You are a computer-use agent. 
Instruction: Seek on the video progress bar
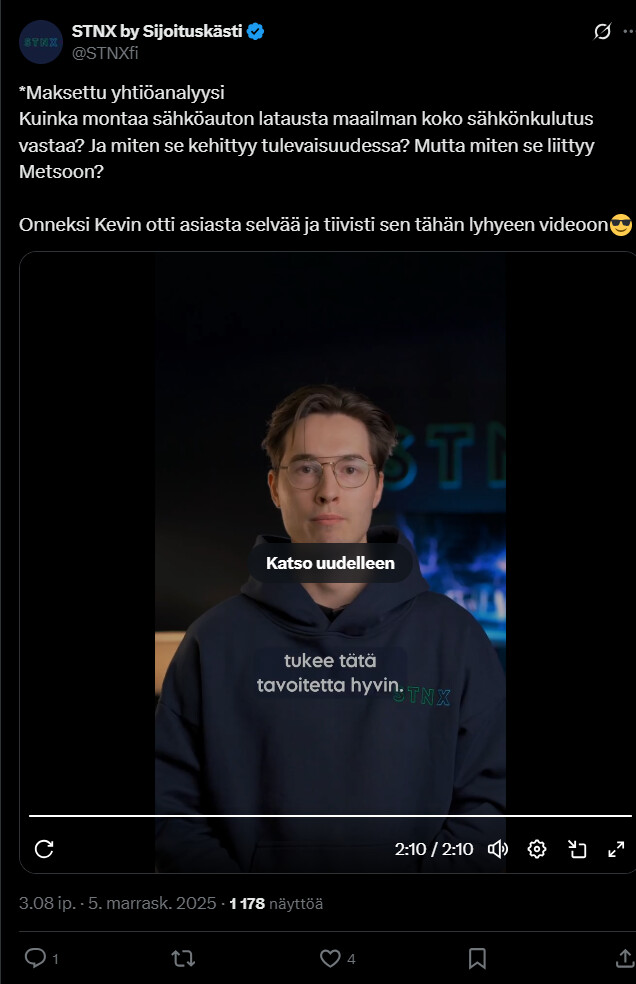[330, 816]
